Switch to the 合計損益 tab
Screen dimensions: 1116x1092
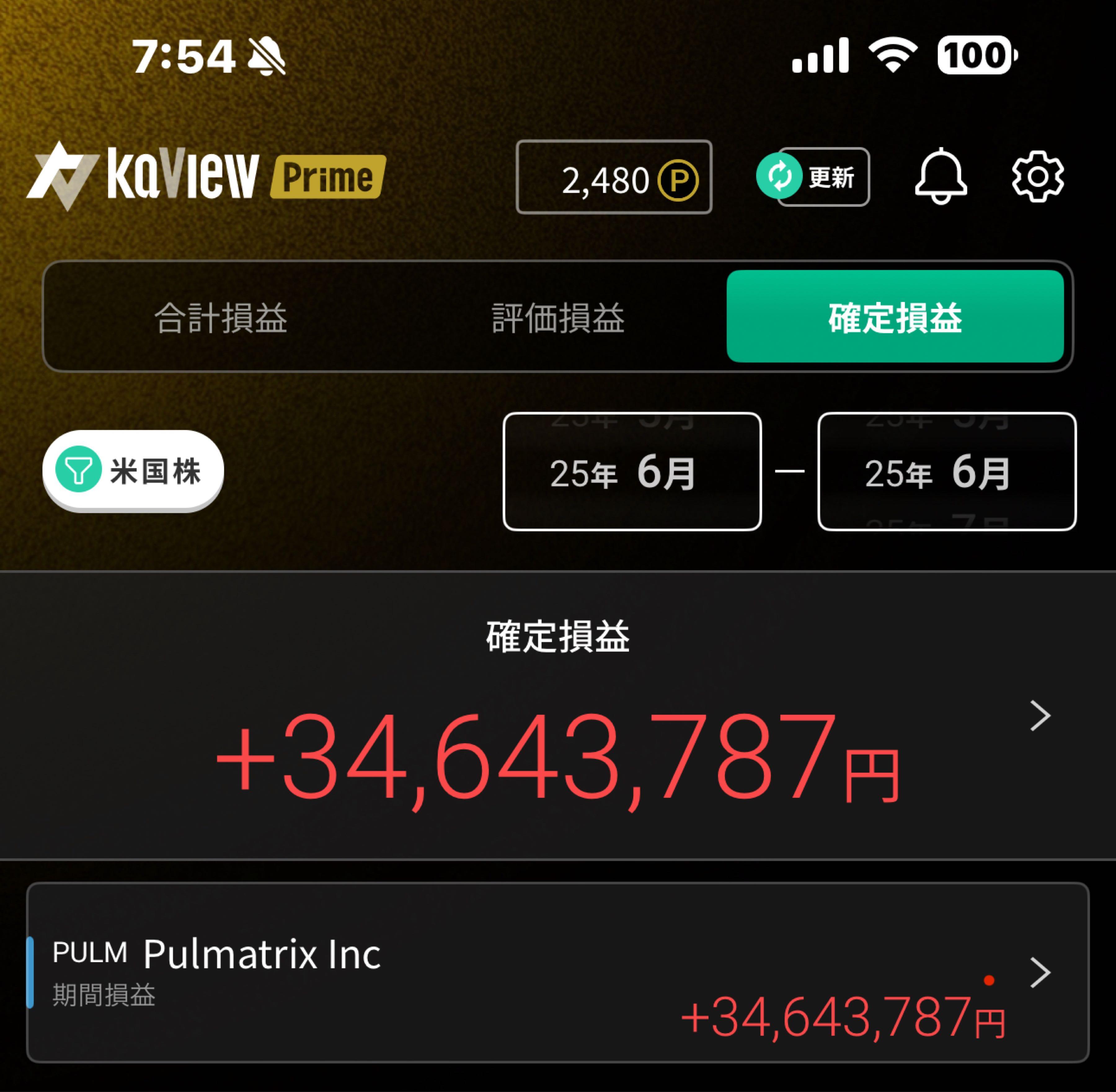pos(221,317)
